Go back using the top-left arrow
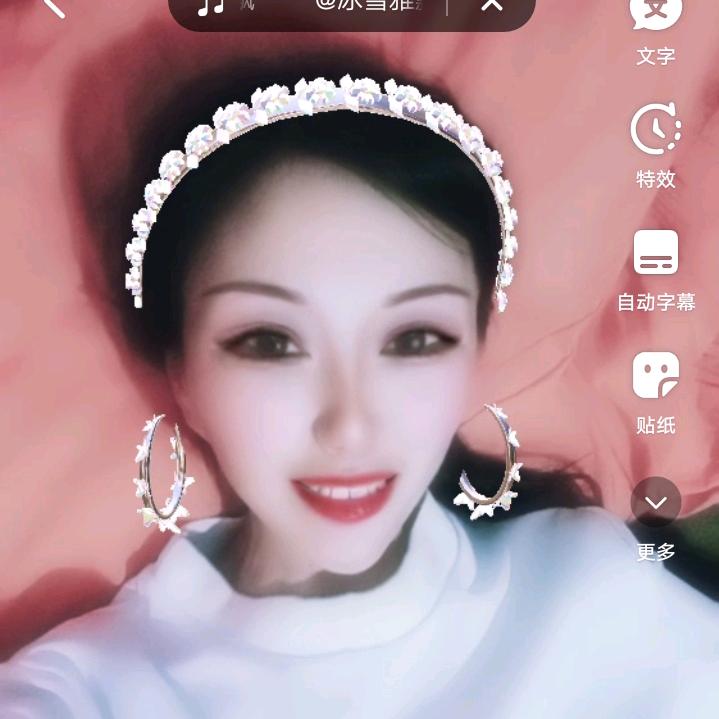Image resolution: width=719 pixels, height=719 pixels. click(x=52, y=8)
